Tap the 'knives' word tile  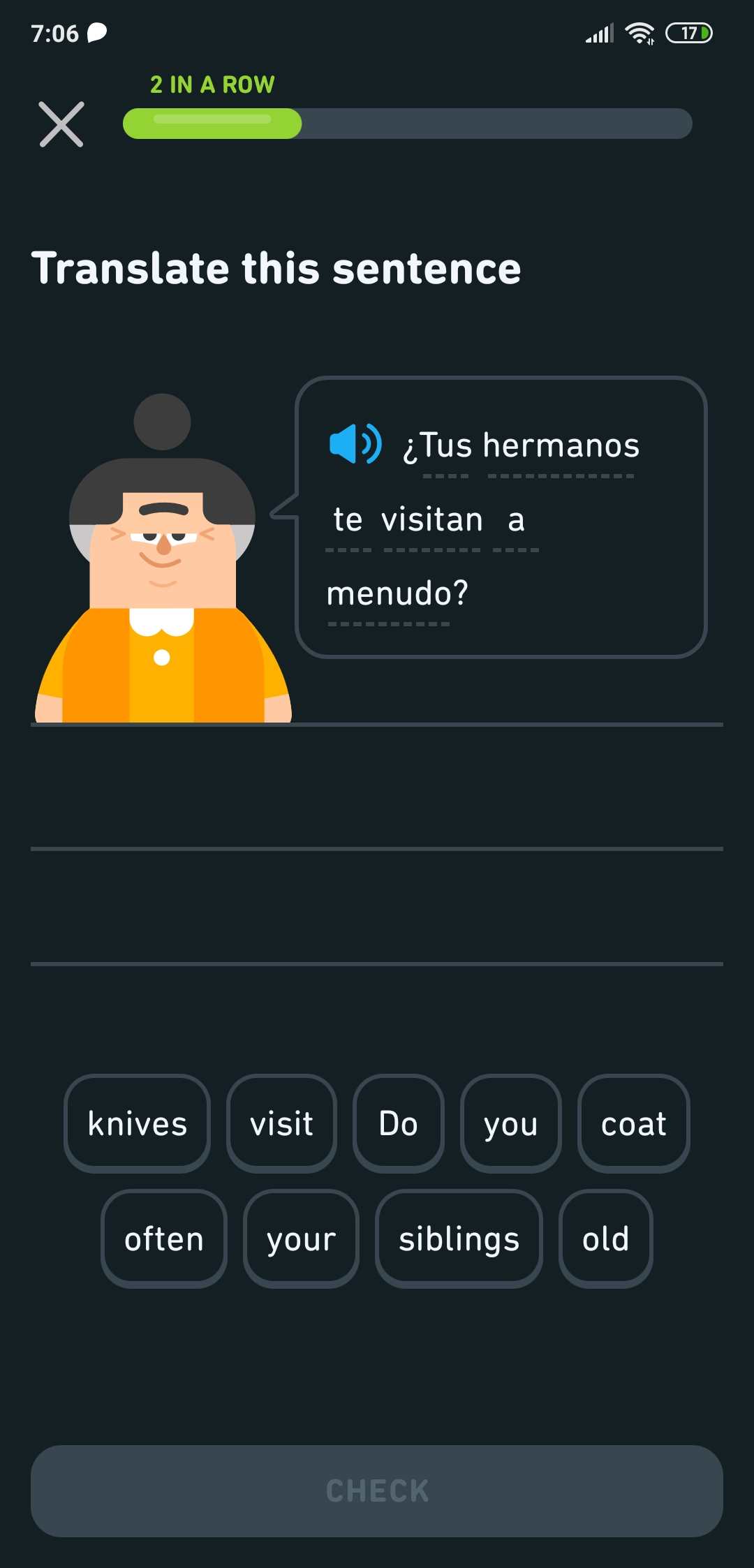click(x=137, y=1124)
